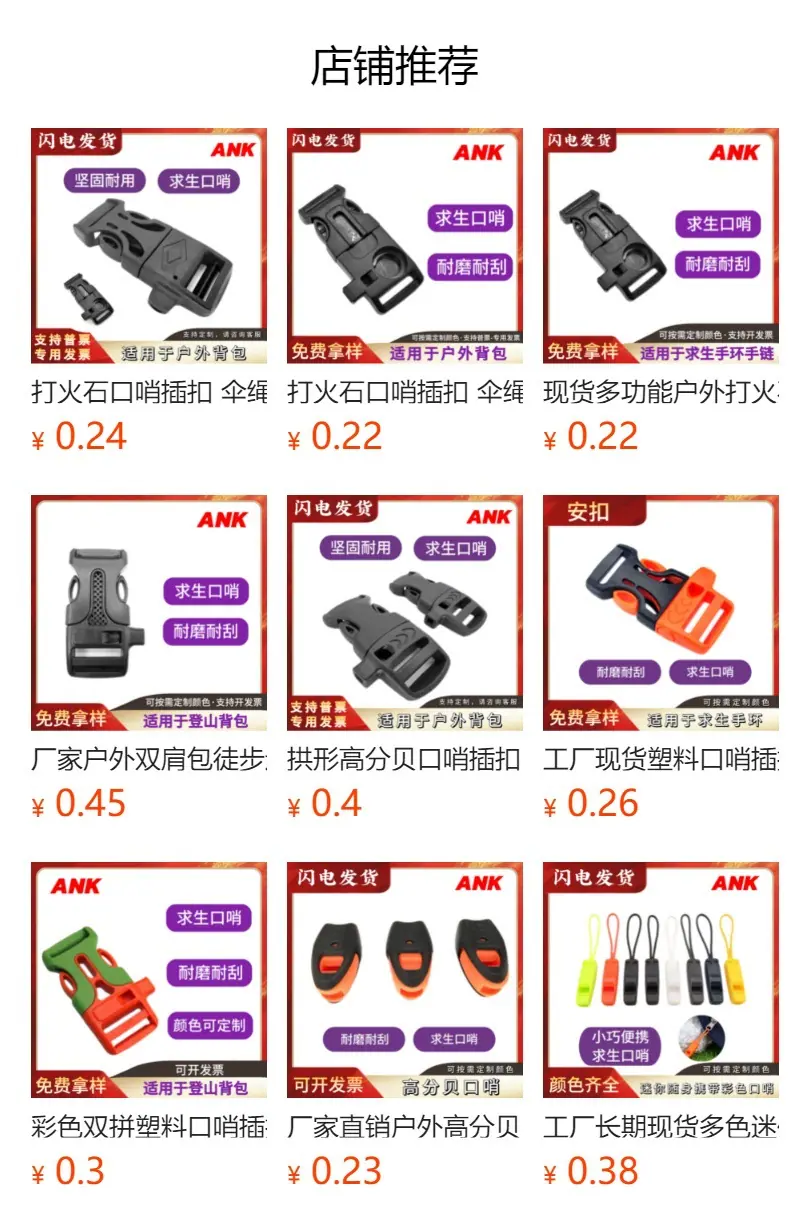Open the ¥0.22 打火石口哨插扣 product card
The image size is (790, 1230).
pyautogui.click(x=405, y=290)
